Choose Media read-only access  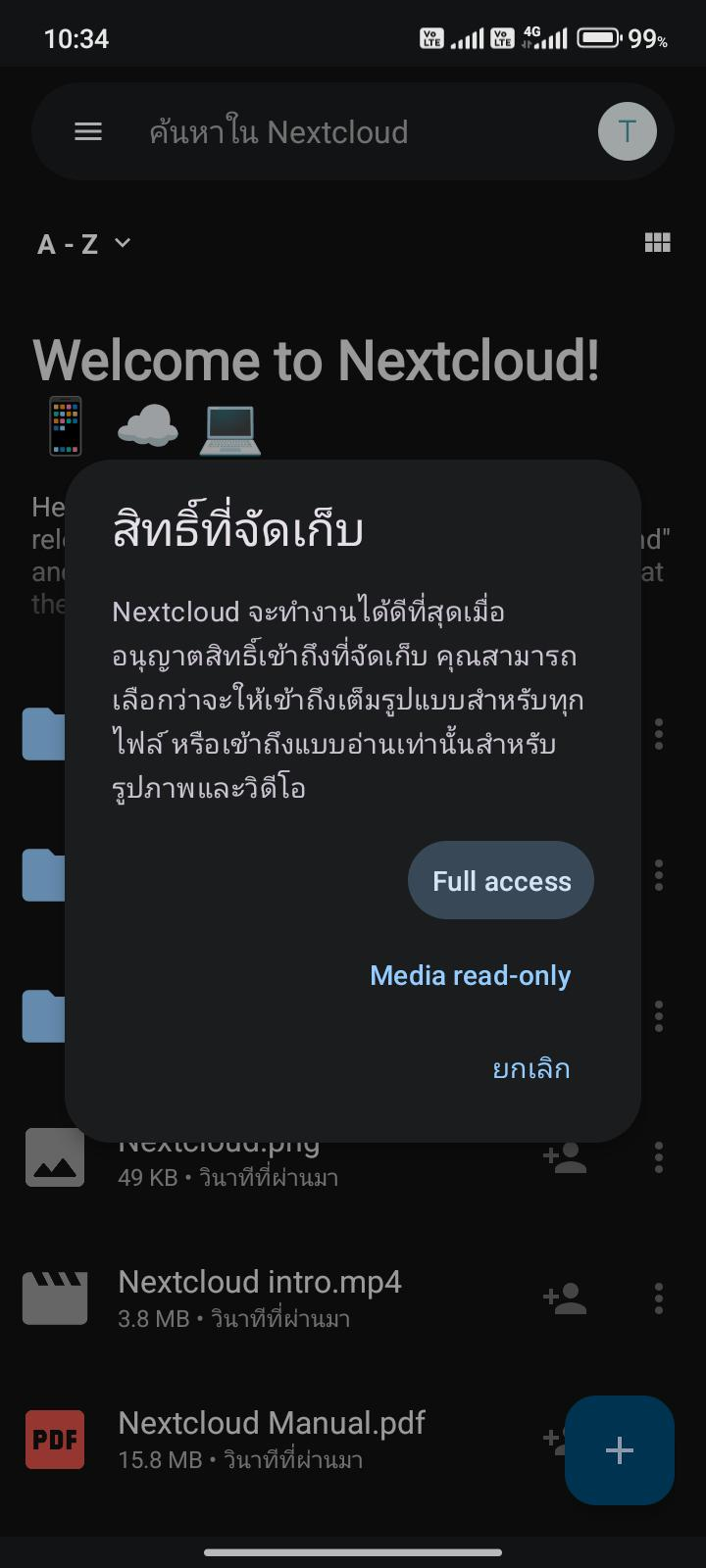click(471, 975)
